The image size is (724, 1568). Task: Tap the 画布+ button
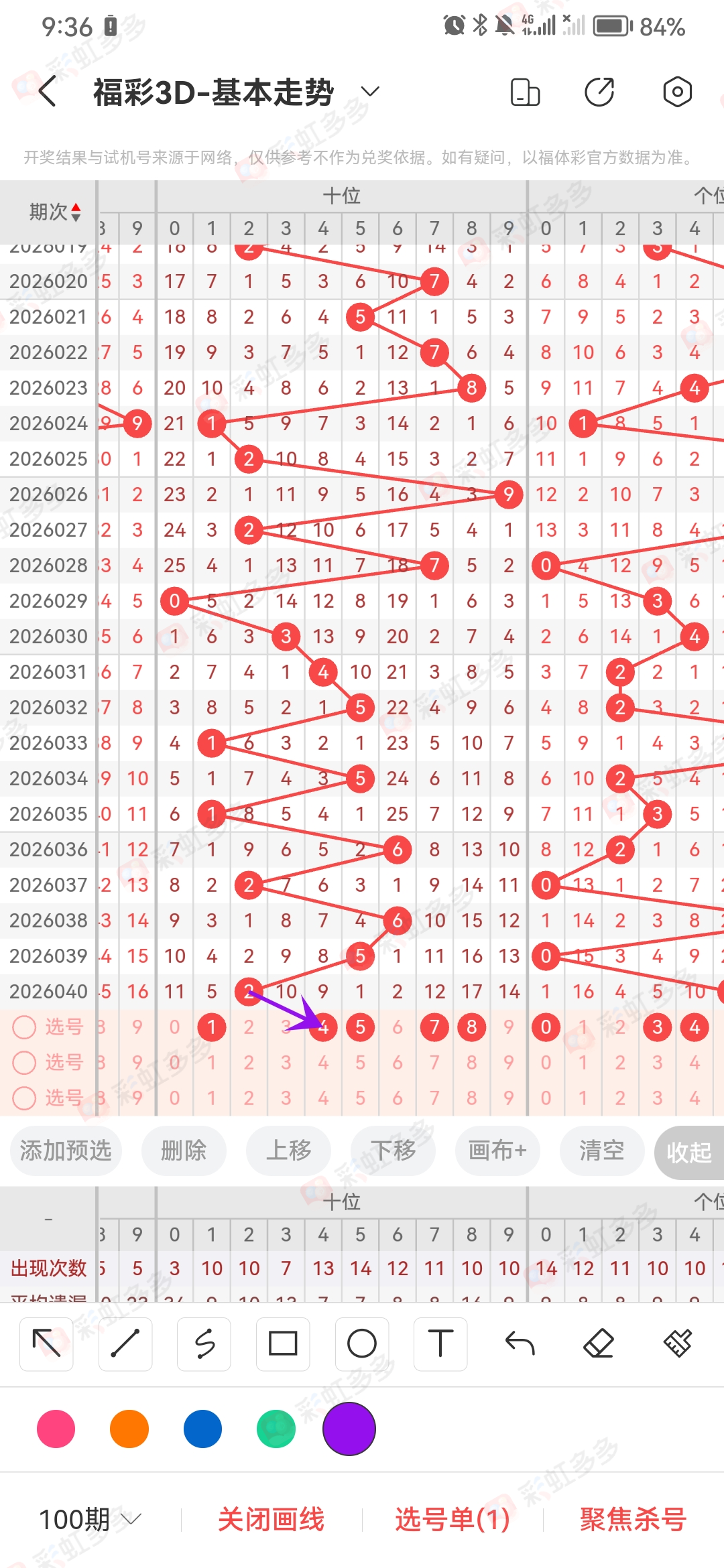click(497, 1151)
